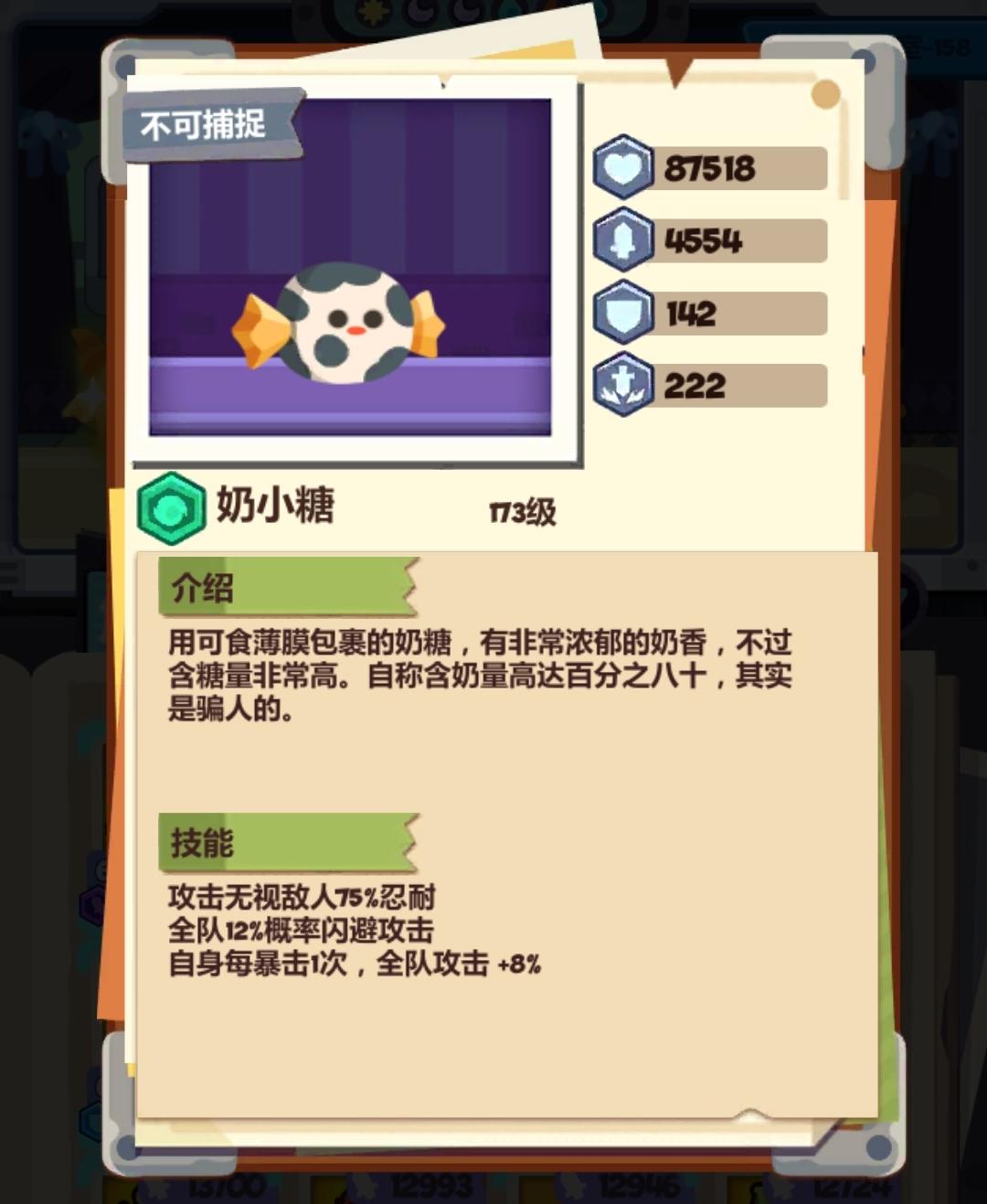987x1204 pixels.
Task: Tap the green attribute badge beside 奶小糖
Action: [170, 507]
